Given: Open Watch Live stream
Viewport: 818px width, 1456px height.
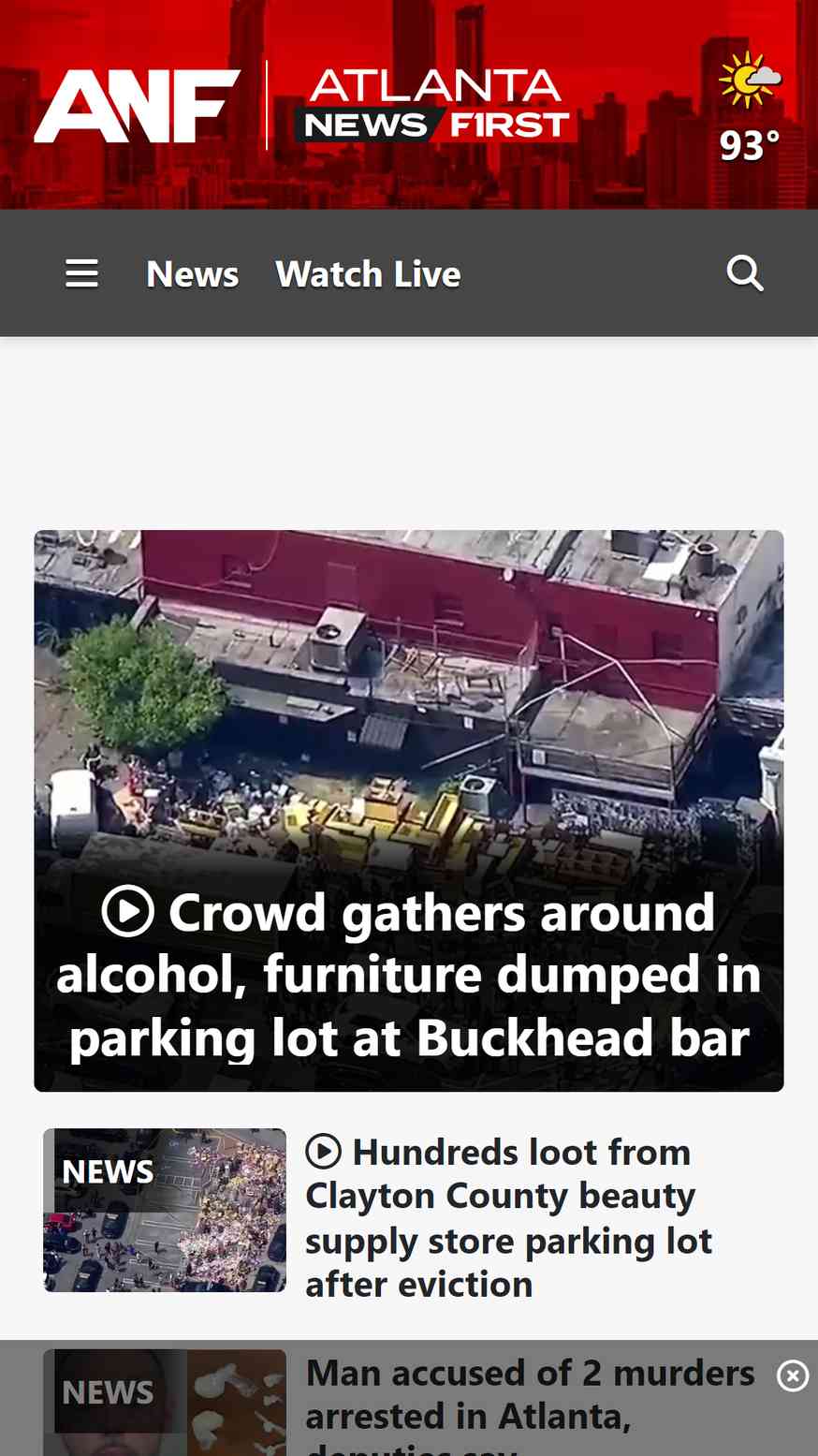Looking at the screenshot, I should [368, 274].
